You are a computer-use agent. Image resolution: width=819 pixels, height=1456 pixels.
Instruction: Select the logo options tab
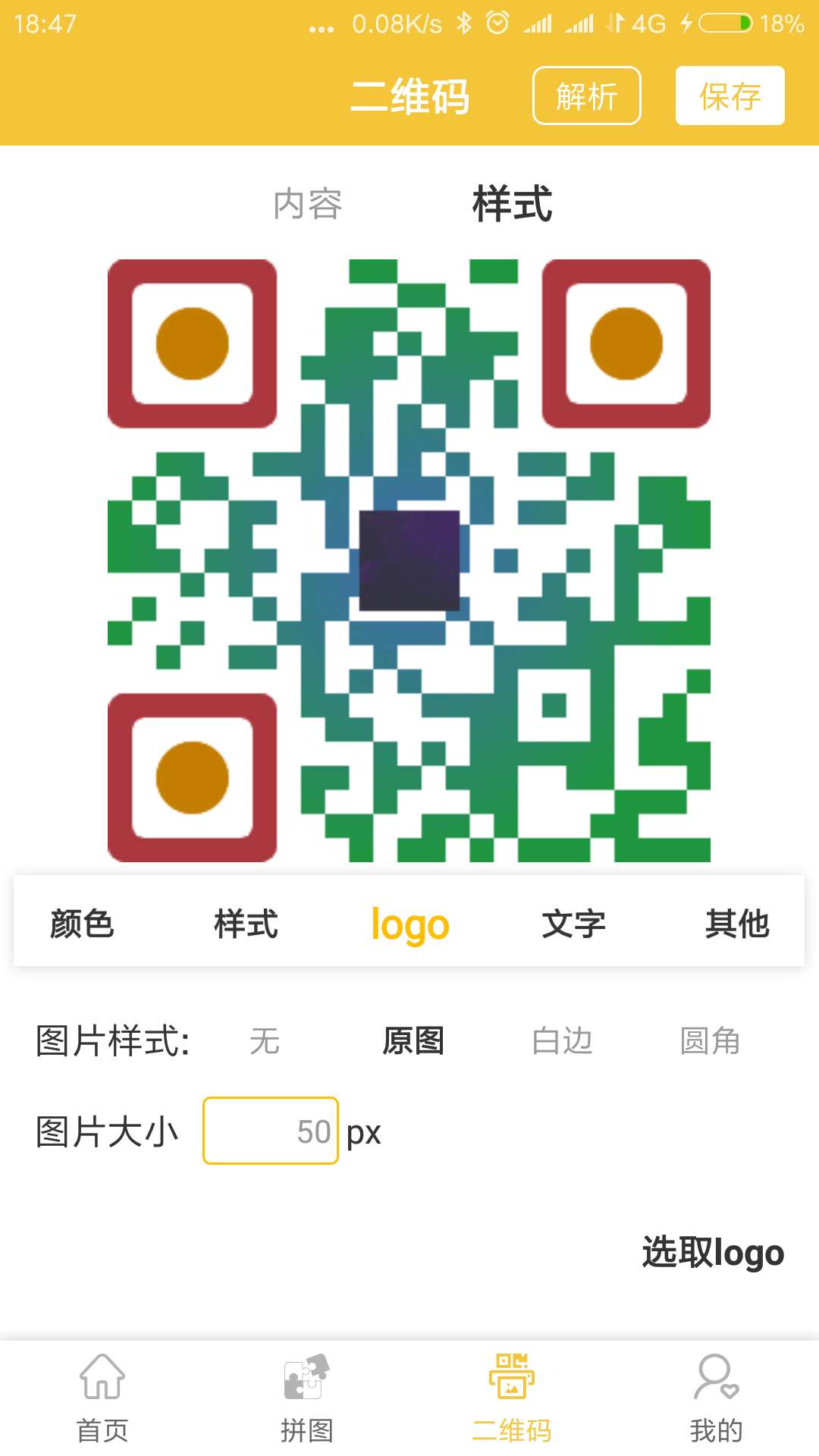tap(410, 925)
